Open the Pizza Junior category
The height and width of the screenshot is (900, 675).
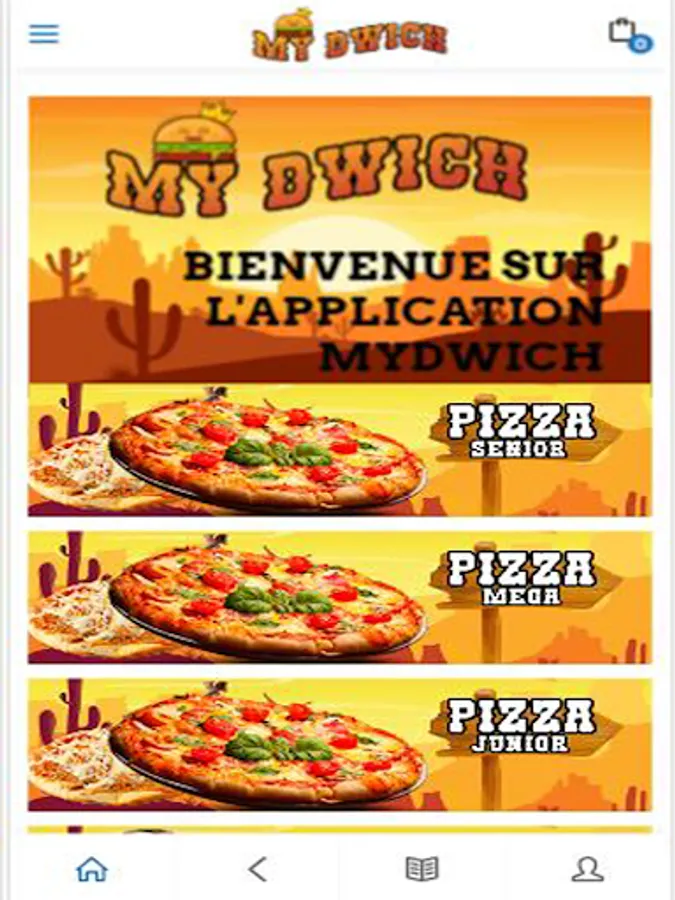tap(339, 744)
